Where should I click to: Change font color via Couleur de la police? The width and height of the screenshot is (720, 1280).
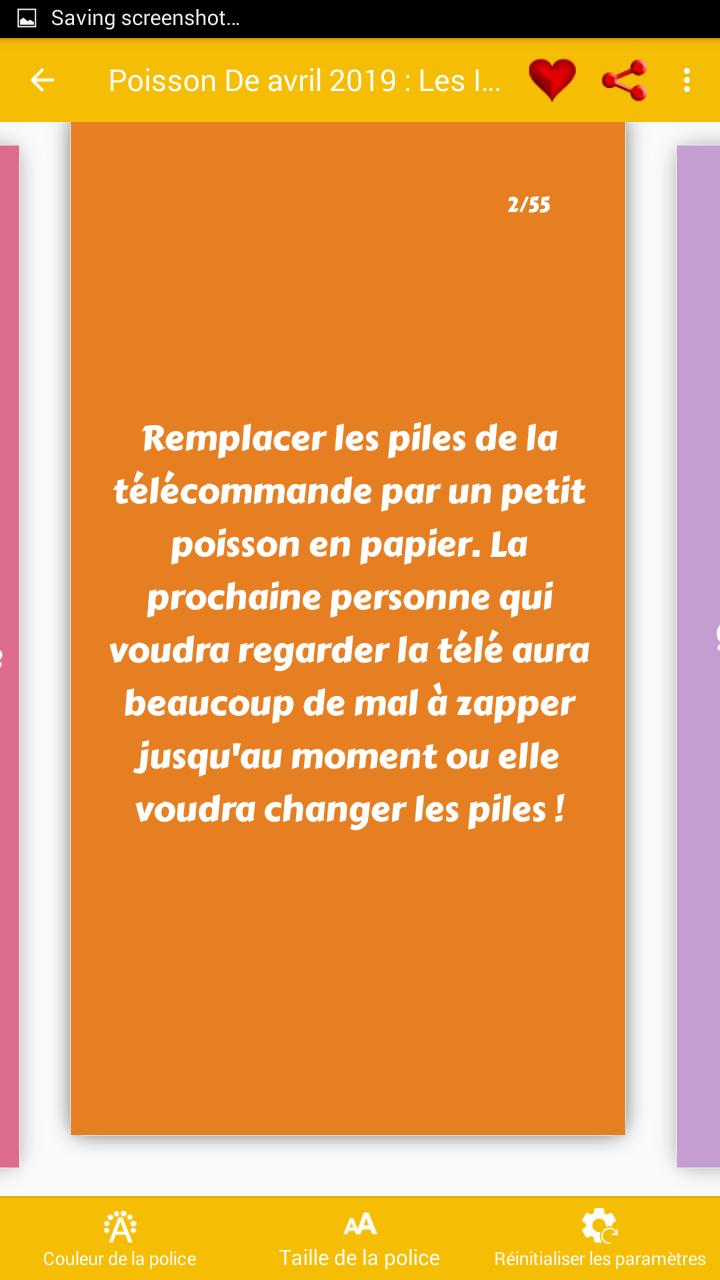pos(120,1238)
